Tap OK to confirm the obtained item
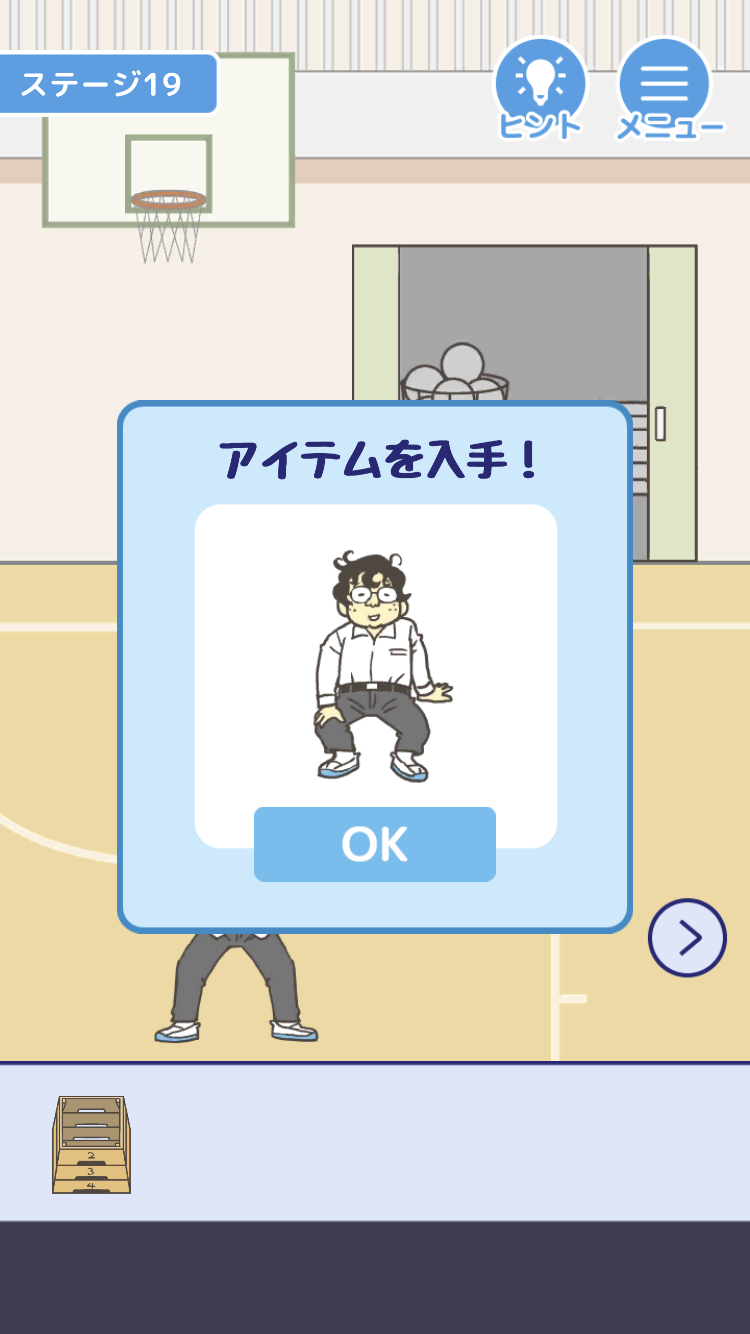Image resolution: width=750 pixels, height=1334 pixels. (x=374, y=844)
